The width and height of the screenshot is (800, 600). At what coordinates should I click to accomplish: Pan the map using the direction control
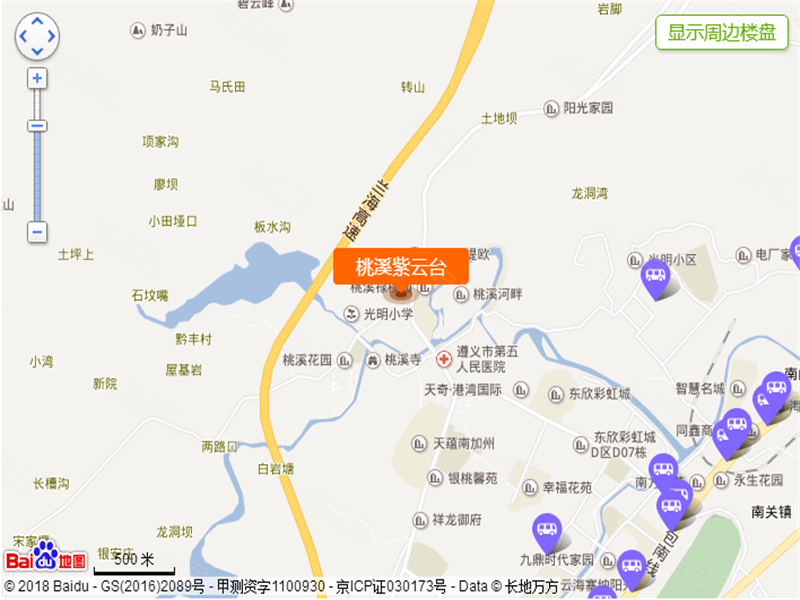(37, 37)
